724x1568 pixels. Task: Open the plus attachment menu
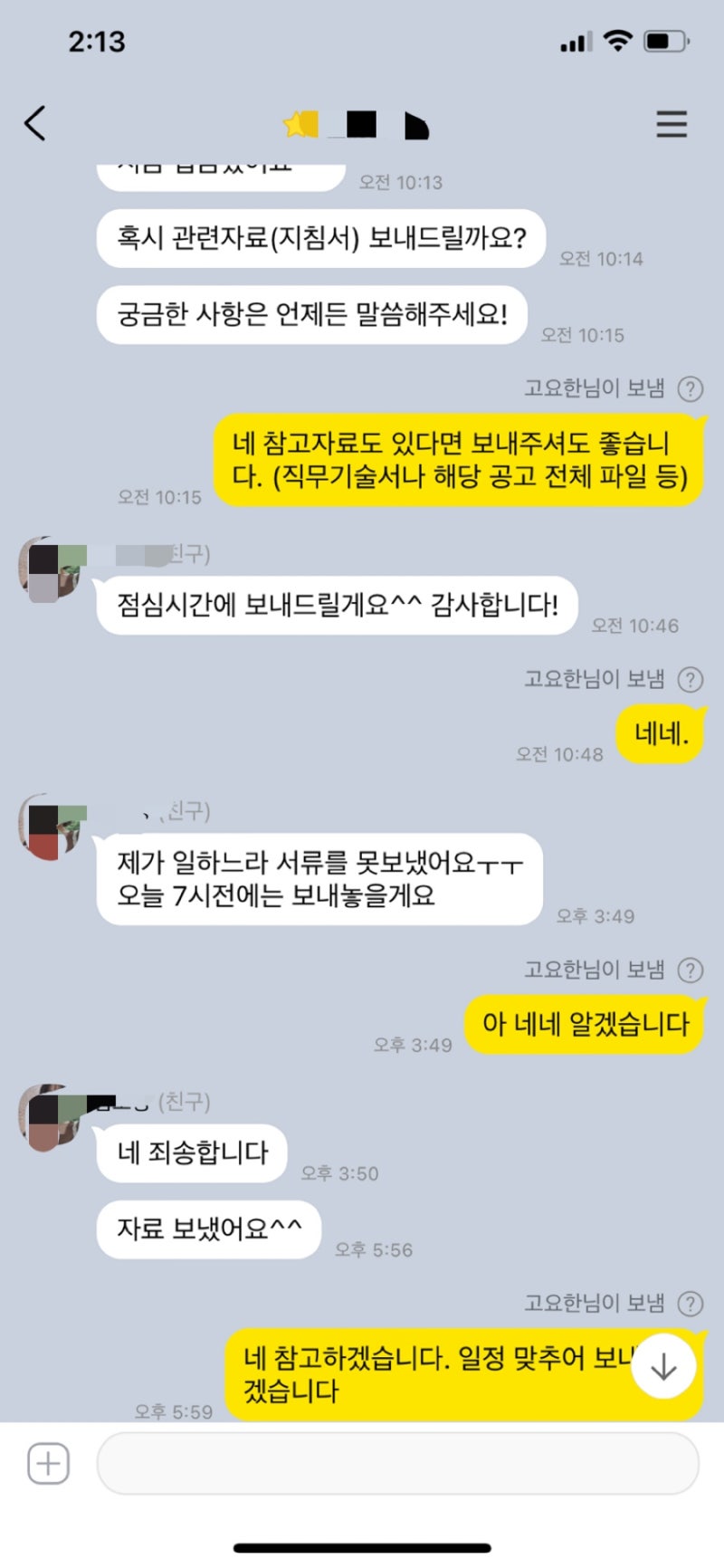[48, 1463]
